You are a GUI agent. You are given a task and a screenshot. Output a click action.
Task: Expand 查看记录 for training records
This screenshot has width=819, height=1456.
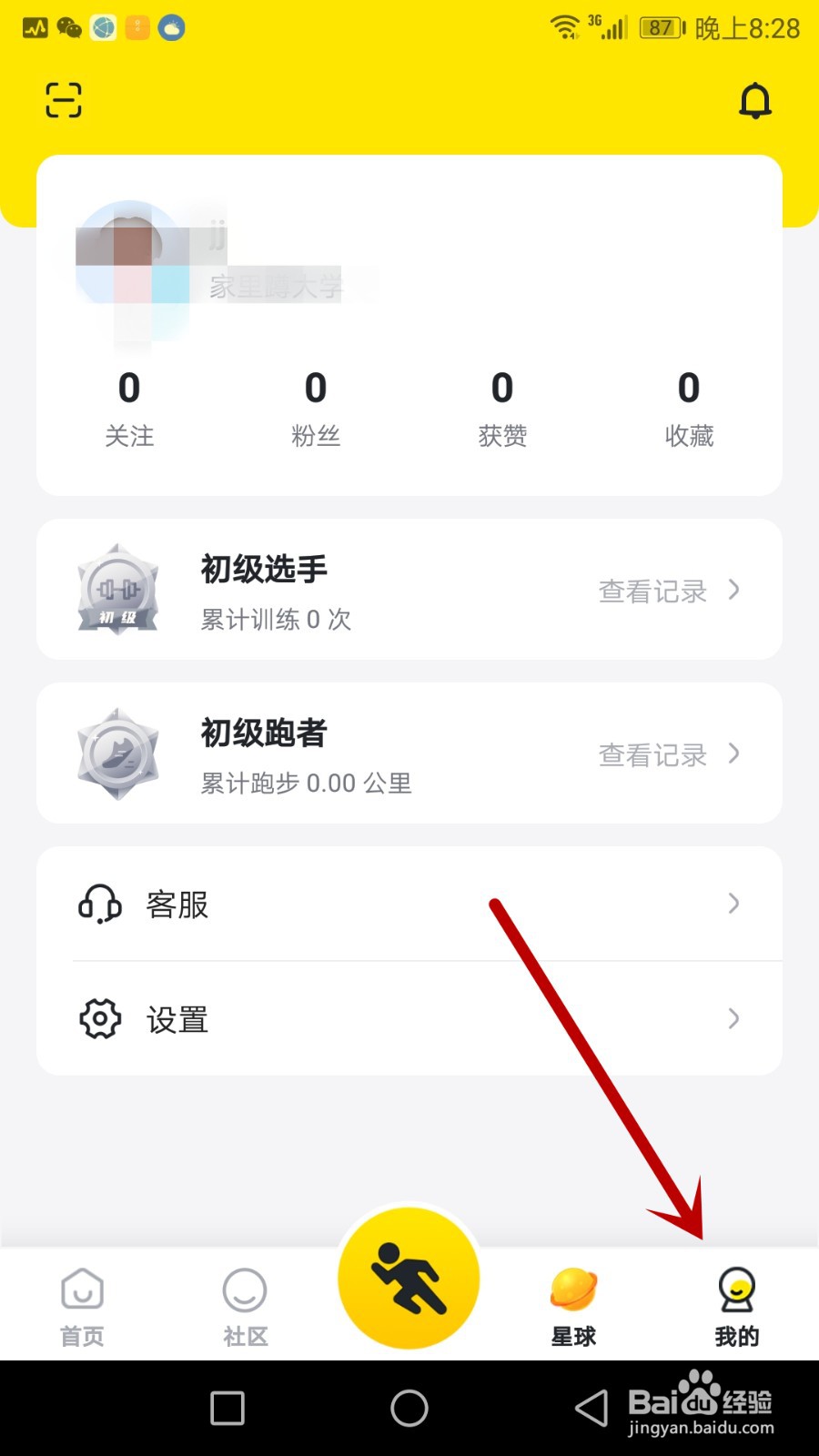point(653,590)
